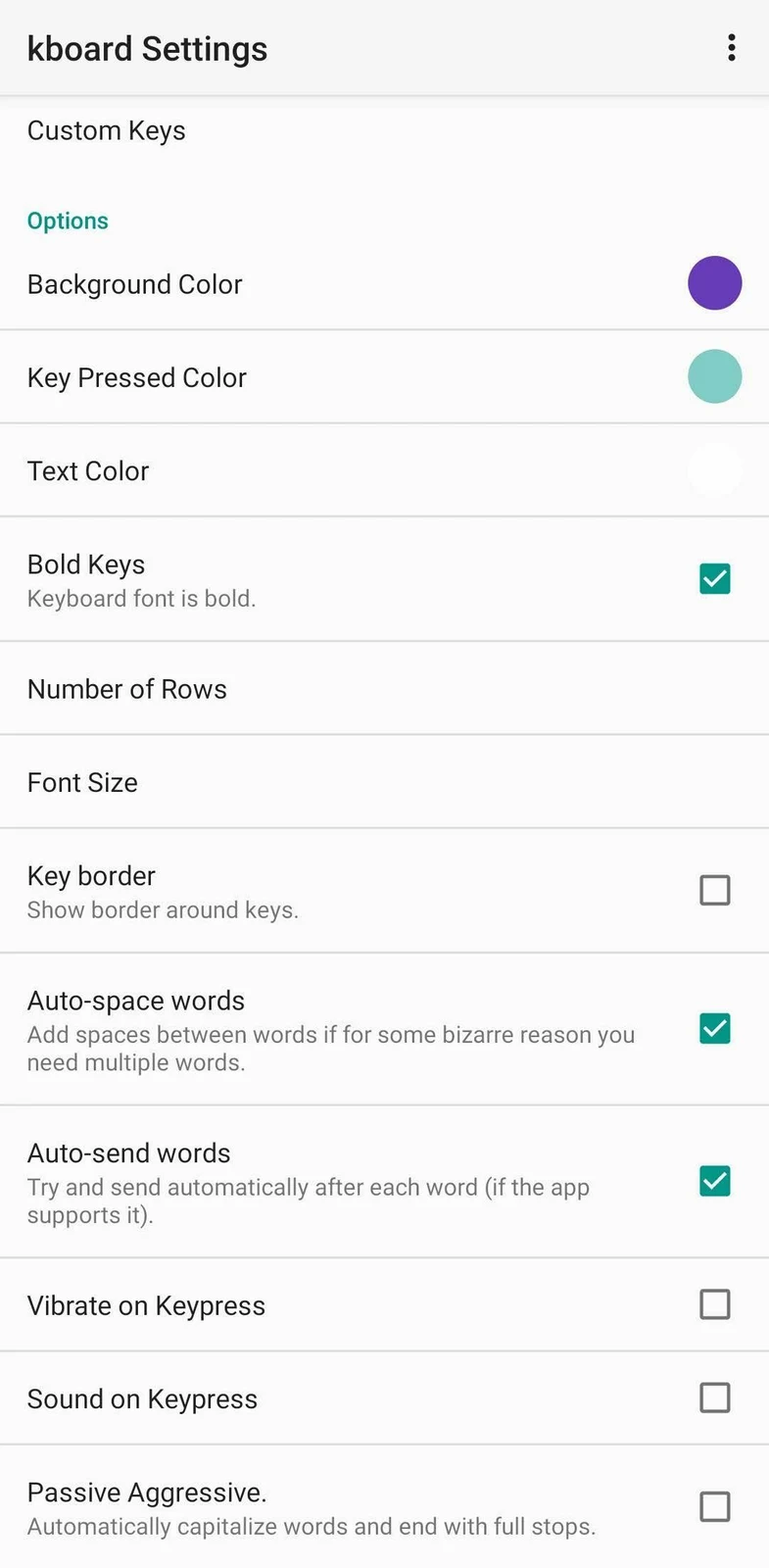Viewport: 769px width, 1568px height.
Task: Turn off Auto-send words
Action: (714, 1181)
